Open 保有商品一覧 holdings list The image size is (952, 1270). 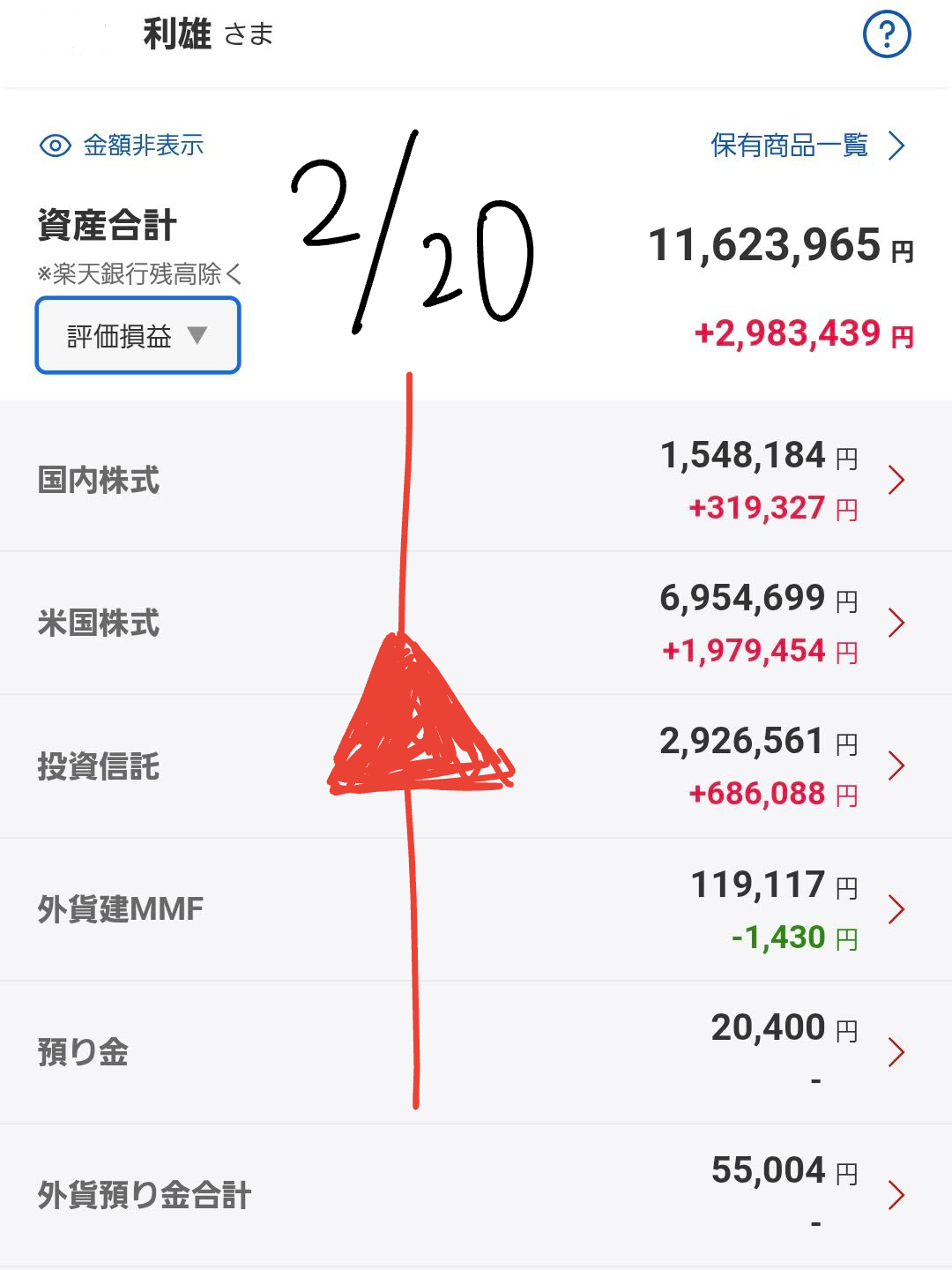807,146
